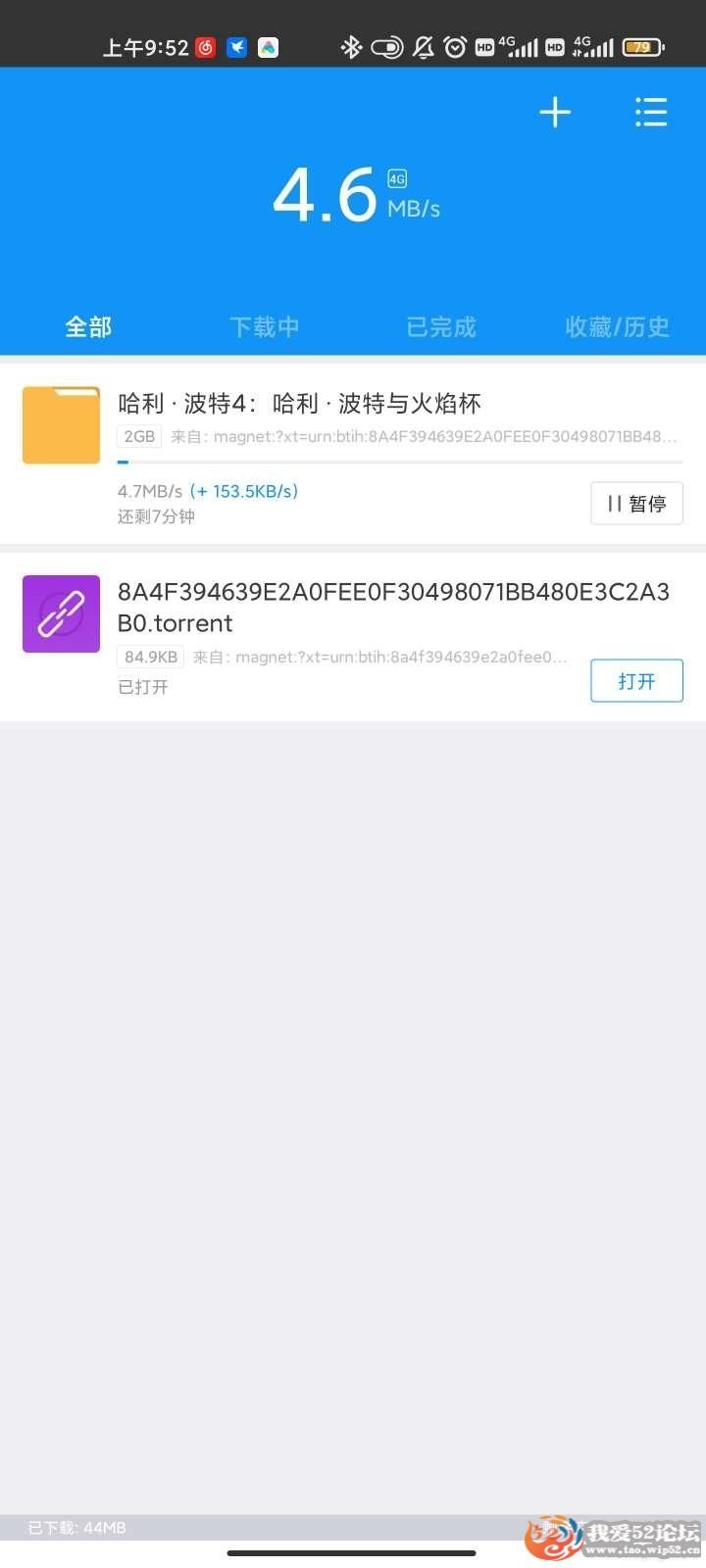706x1568 pixels.
Task: Open the 哈利·波特与火焰杯 download item
Action: [x=299, y=404]
